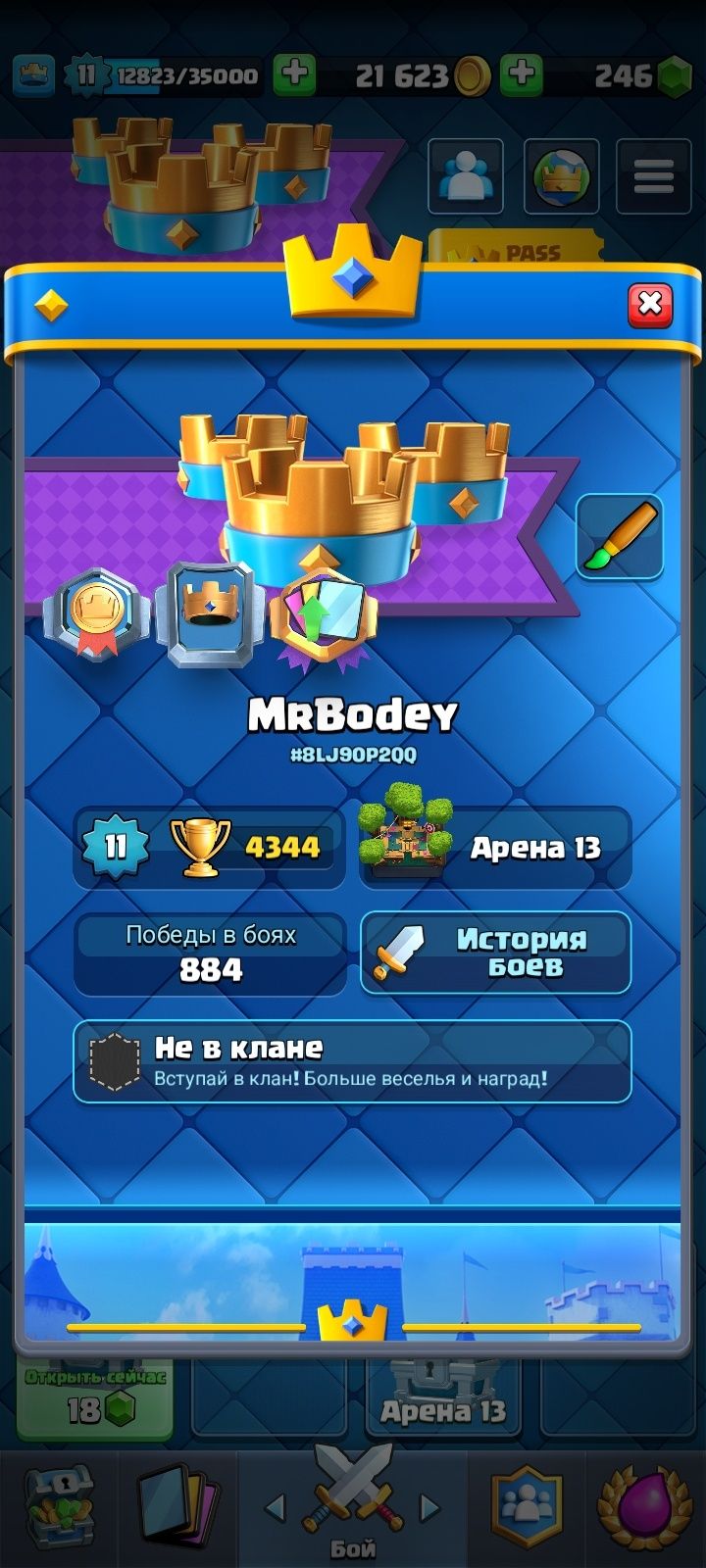Open the Арена 13 info

496,848
